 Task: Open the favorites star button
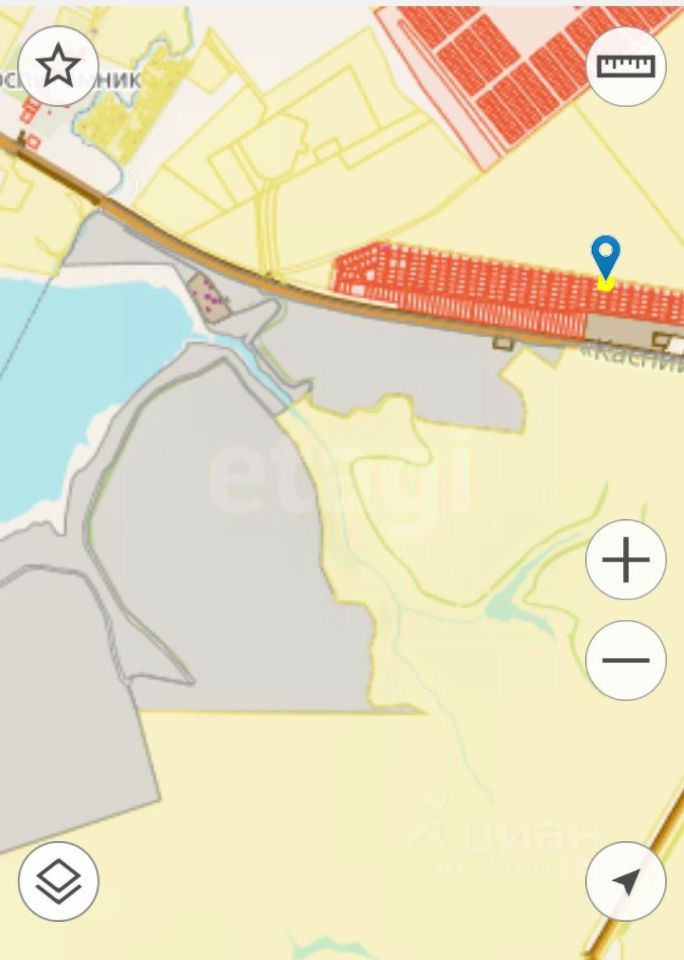coord(57,66)
